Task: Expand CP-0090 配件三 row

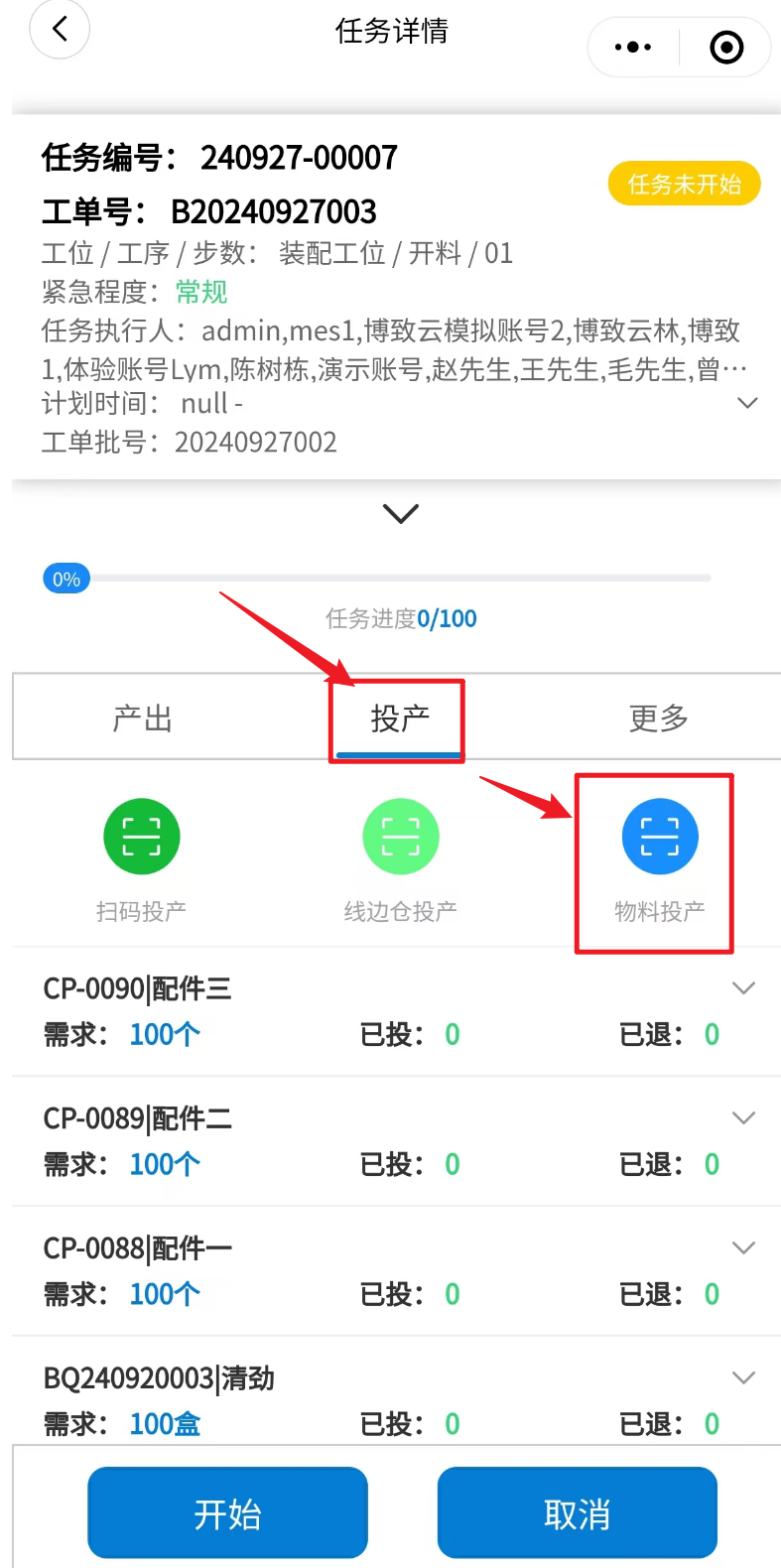Action: 743,988
